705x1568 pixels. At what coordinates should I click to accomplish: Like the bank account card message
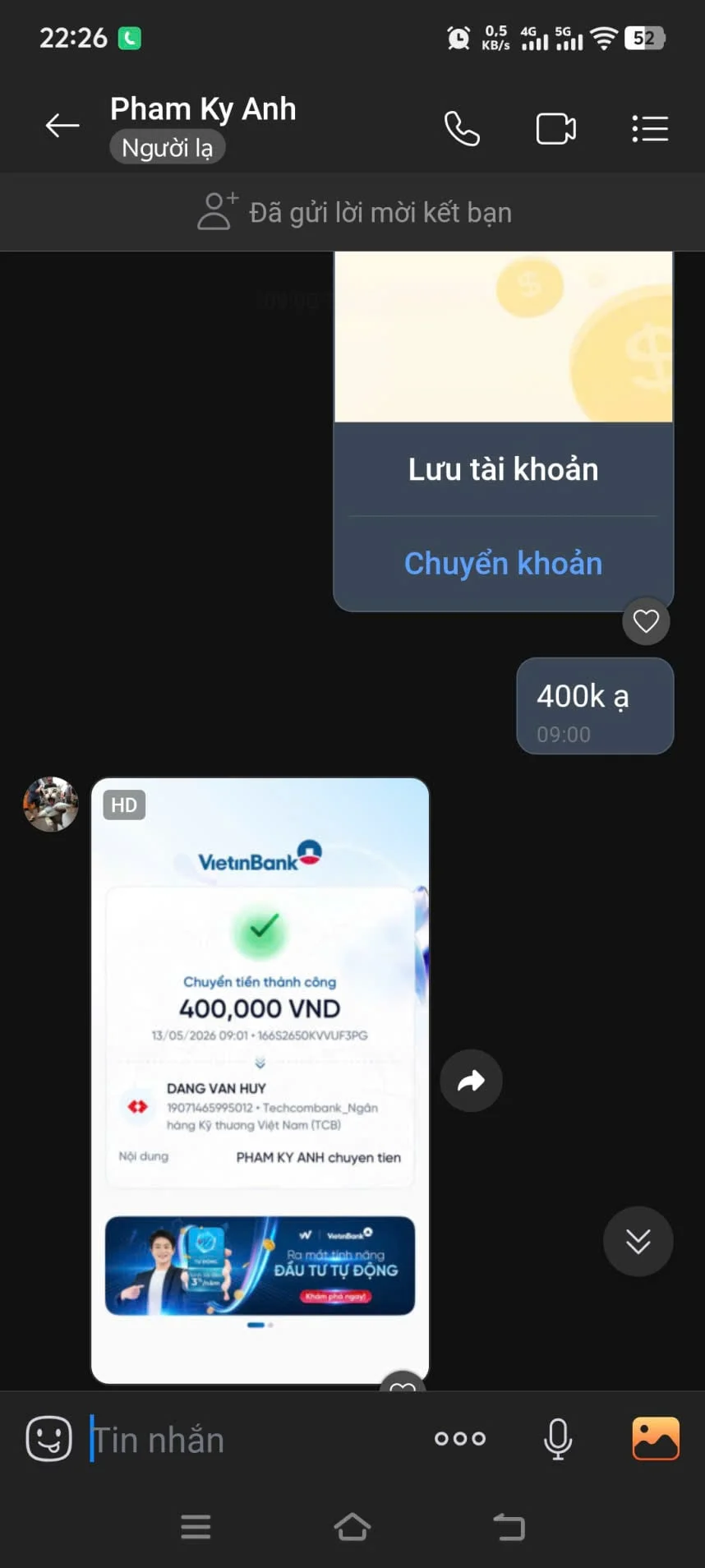click(x=646, y=621)
